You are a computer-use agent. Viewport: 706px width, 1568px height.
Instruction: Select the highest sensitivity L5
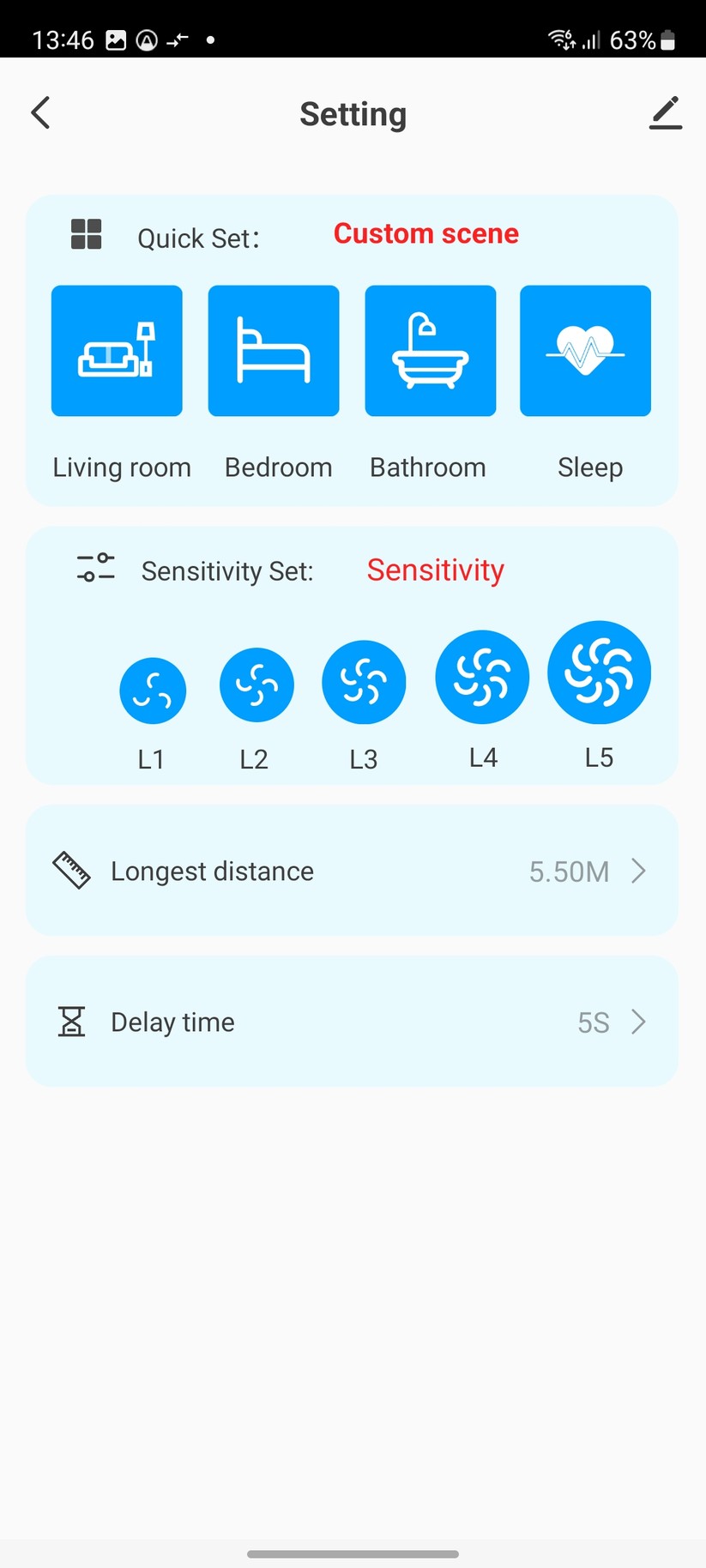599,672
